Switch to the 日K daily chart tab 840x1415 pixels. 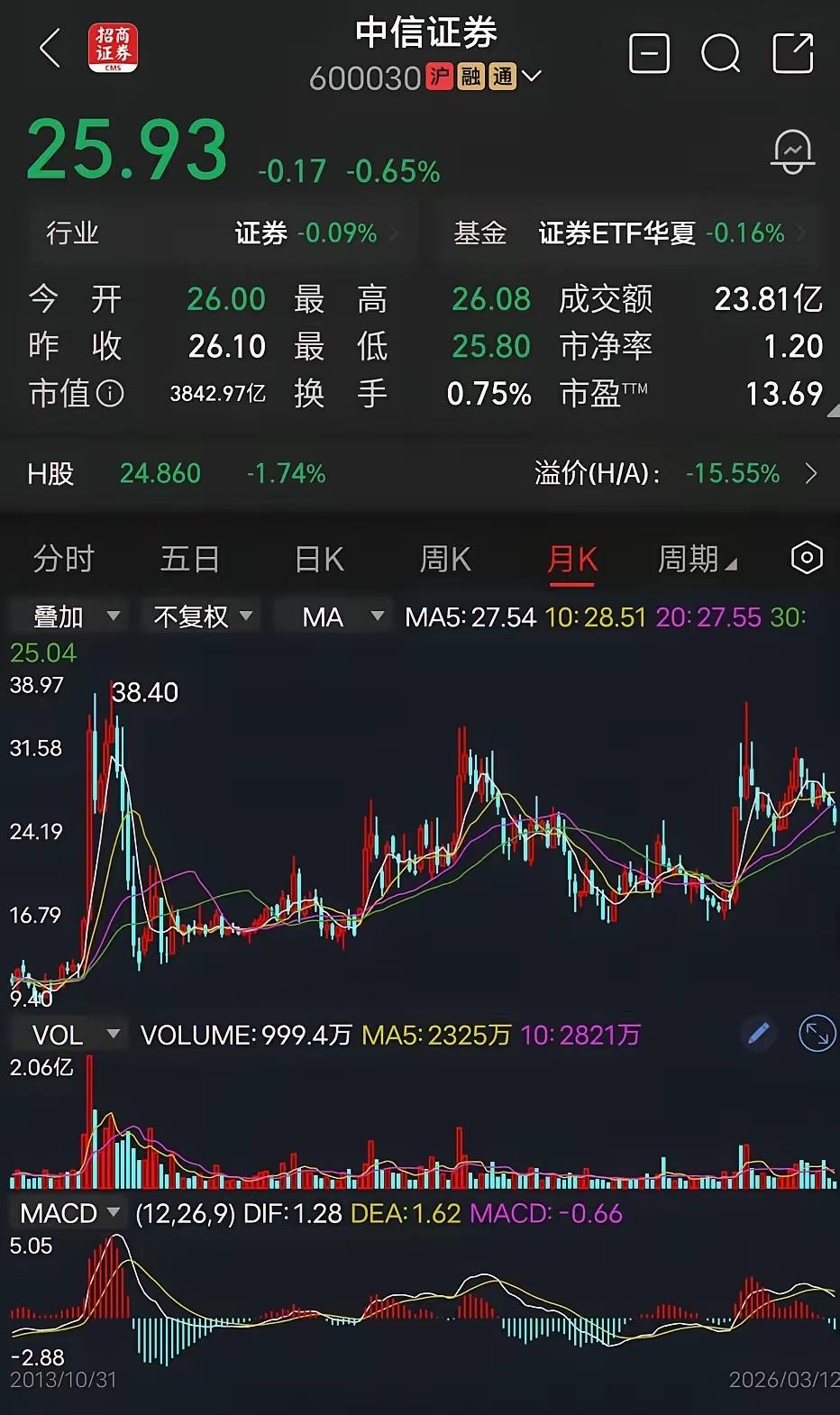(x=317, y=559)
